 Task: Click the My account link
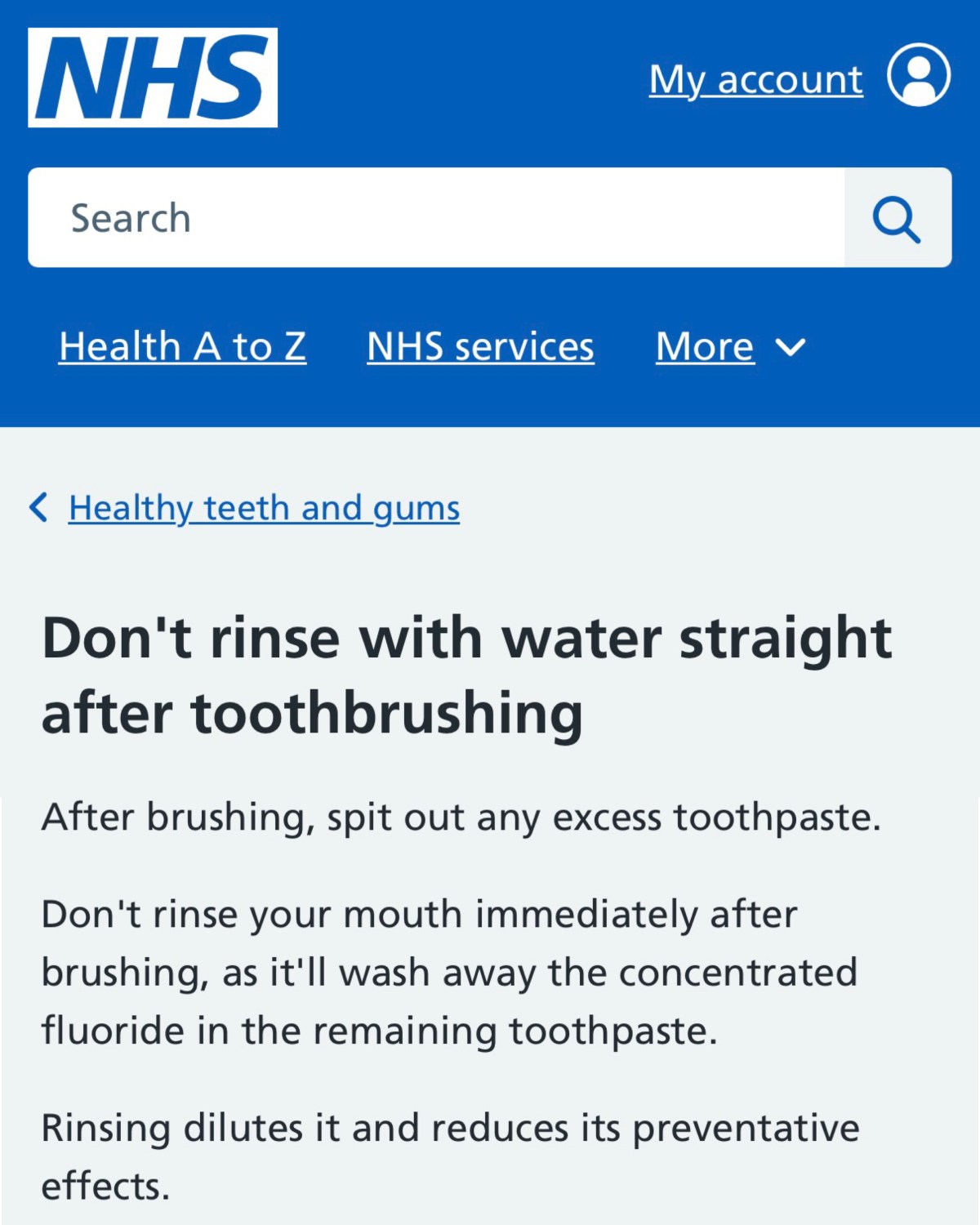pos(753,79)
